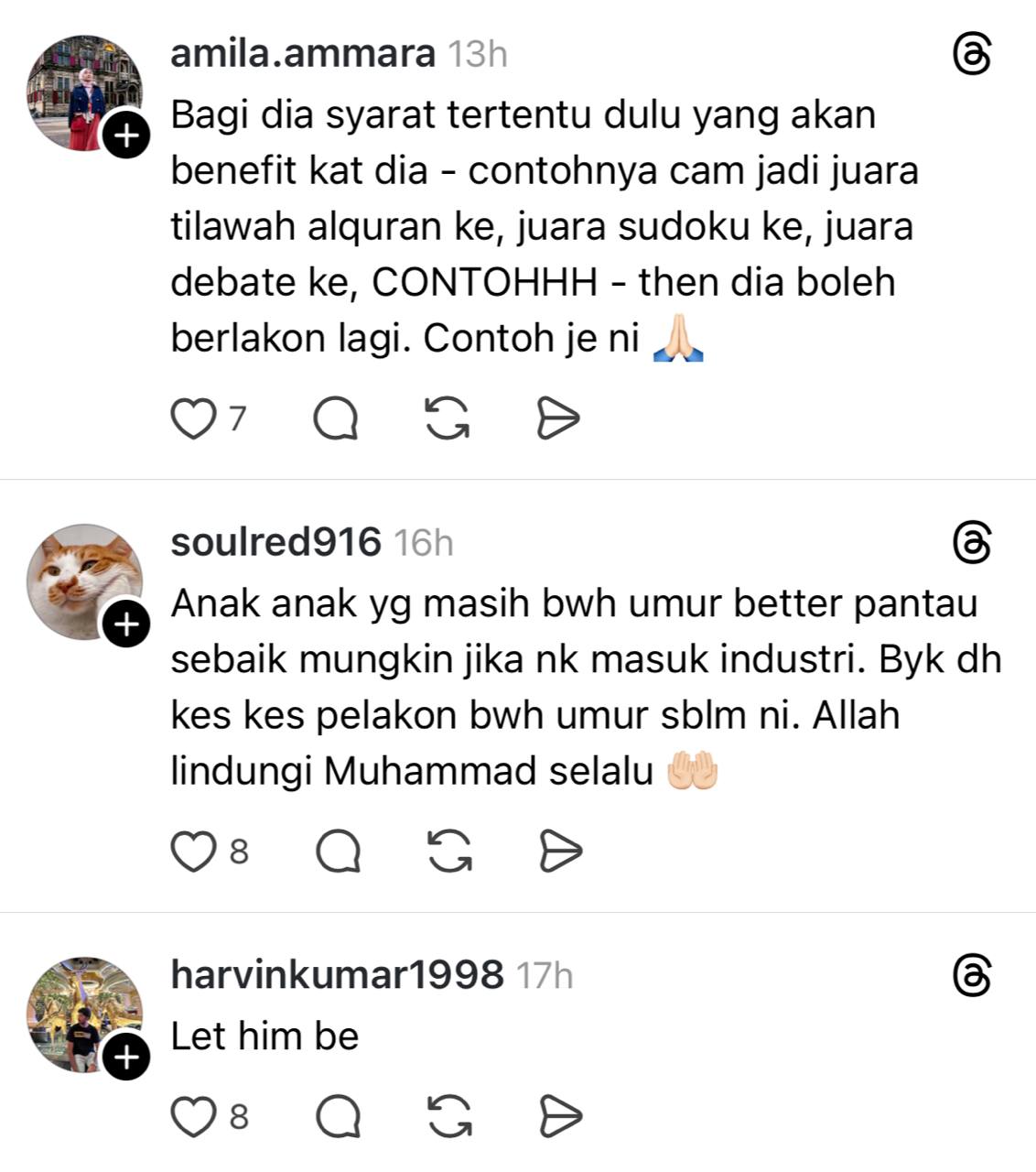Viewport: 1036px width, 1172px height.
Task: Repost soulred916's comment
Action: coord(449,852)
